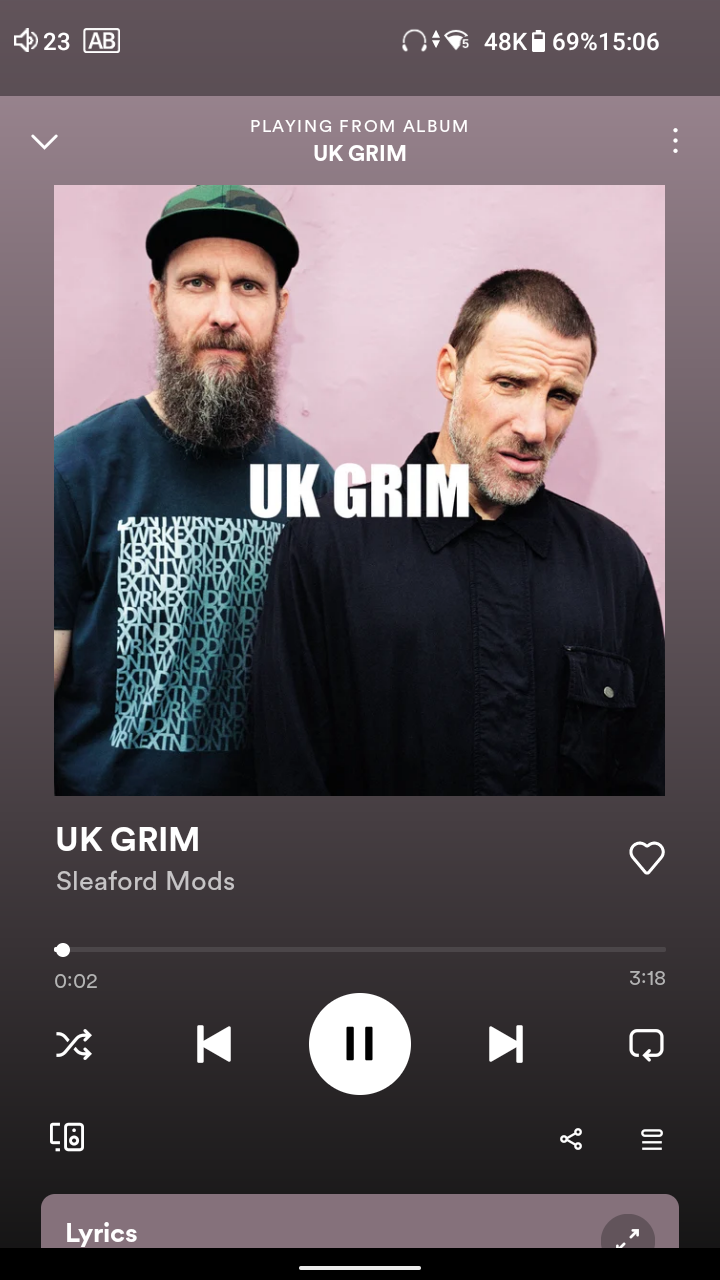Tap the song progress bar
720x1280 pixels.
pyautogui.click(x=360, y=949)
